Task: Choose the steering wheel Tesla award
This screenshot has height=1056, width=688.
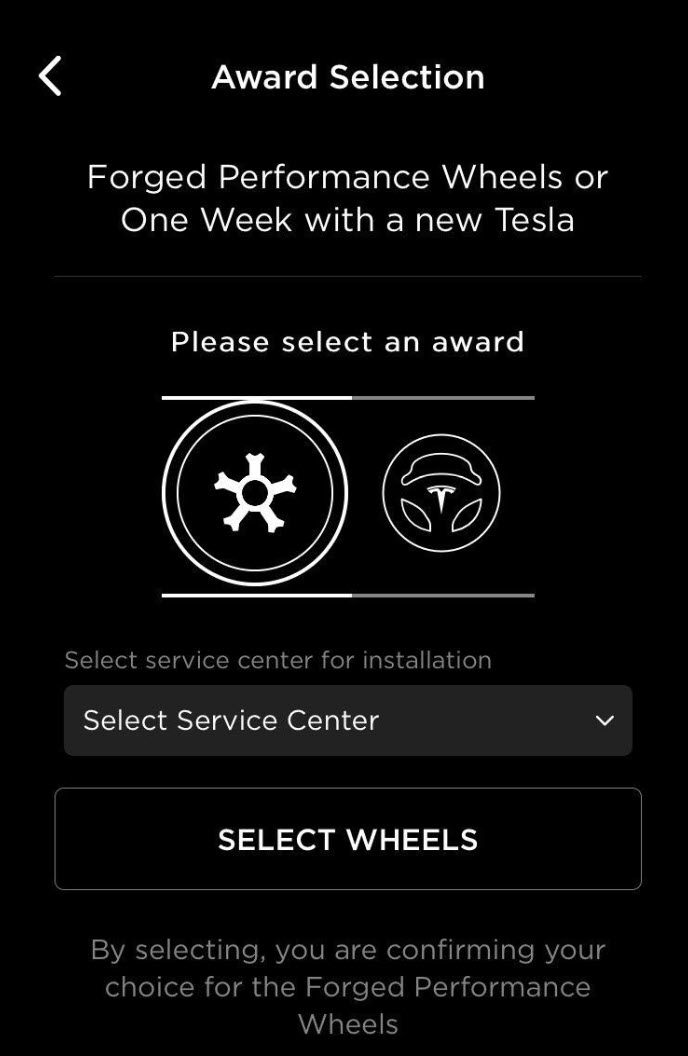Action: 441,493
